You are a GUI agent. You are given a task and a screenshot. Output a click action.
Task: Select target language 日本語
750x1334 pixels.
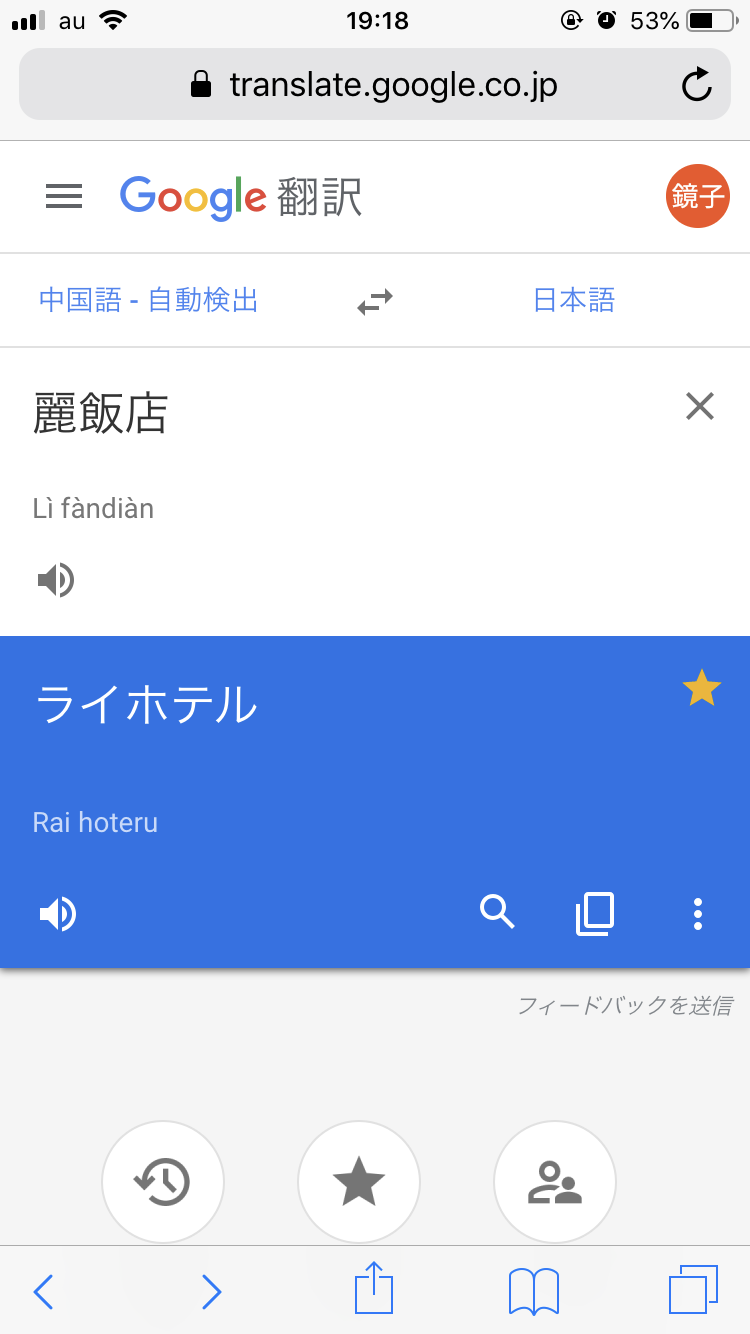pyautogui.click(x=574, y=300)
